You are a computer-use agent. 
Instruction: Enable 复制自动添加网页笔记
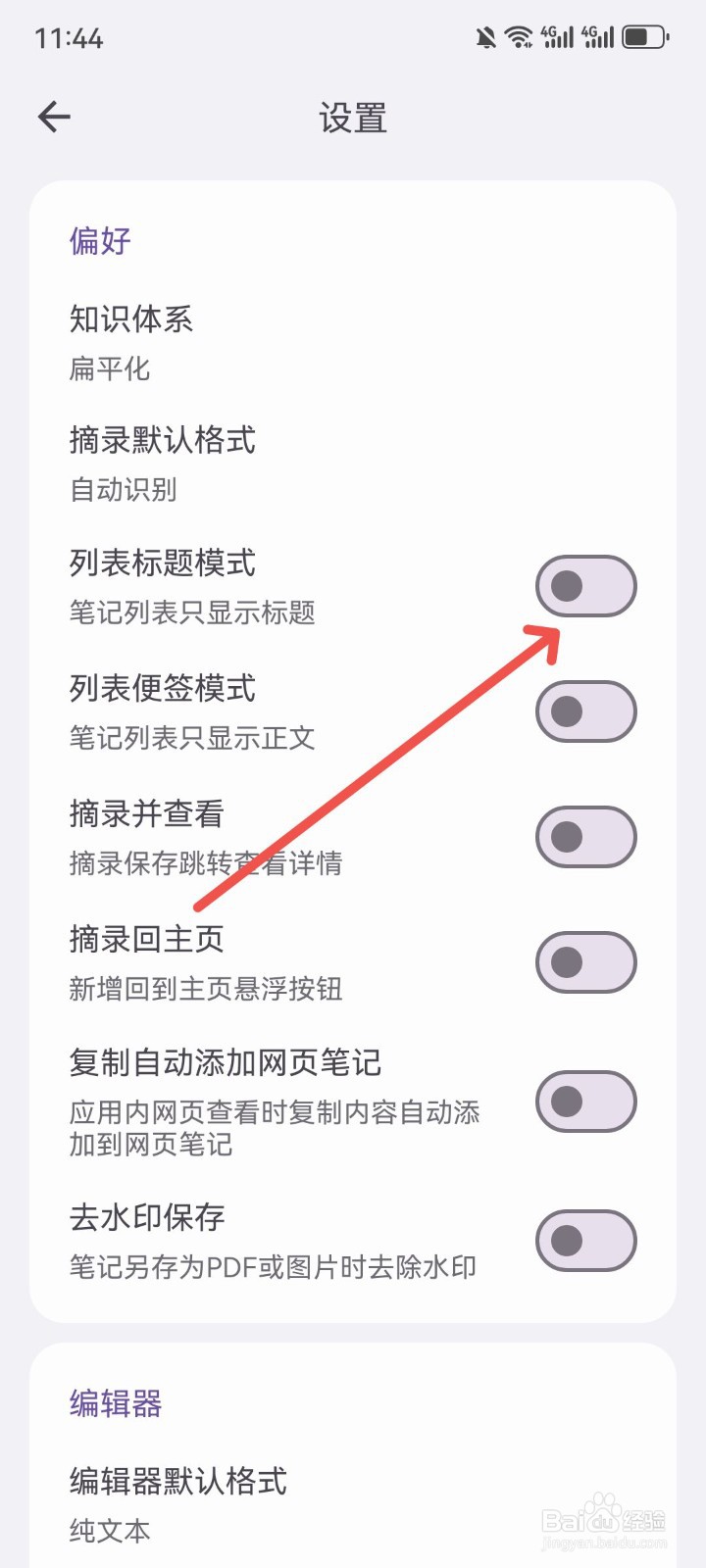click(x=585, y=1102)
